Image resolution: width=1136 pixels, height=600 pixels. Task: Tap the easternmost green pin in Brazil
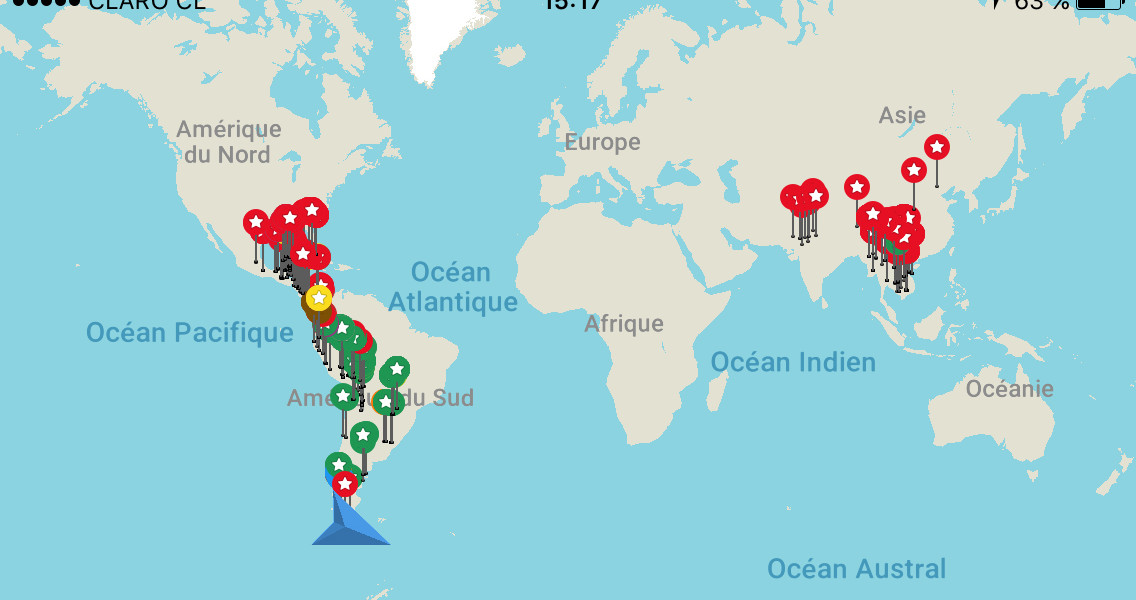(397, 370)
